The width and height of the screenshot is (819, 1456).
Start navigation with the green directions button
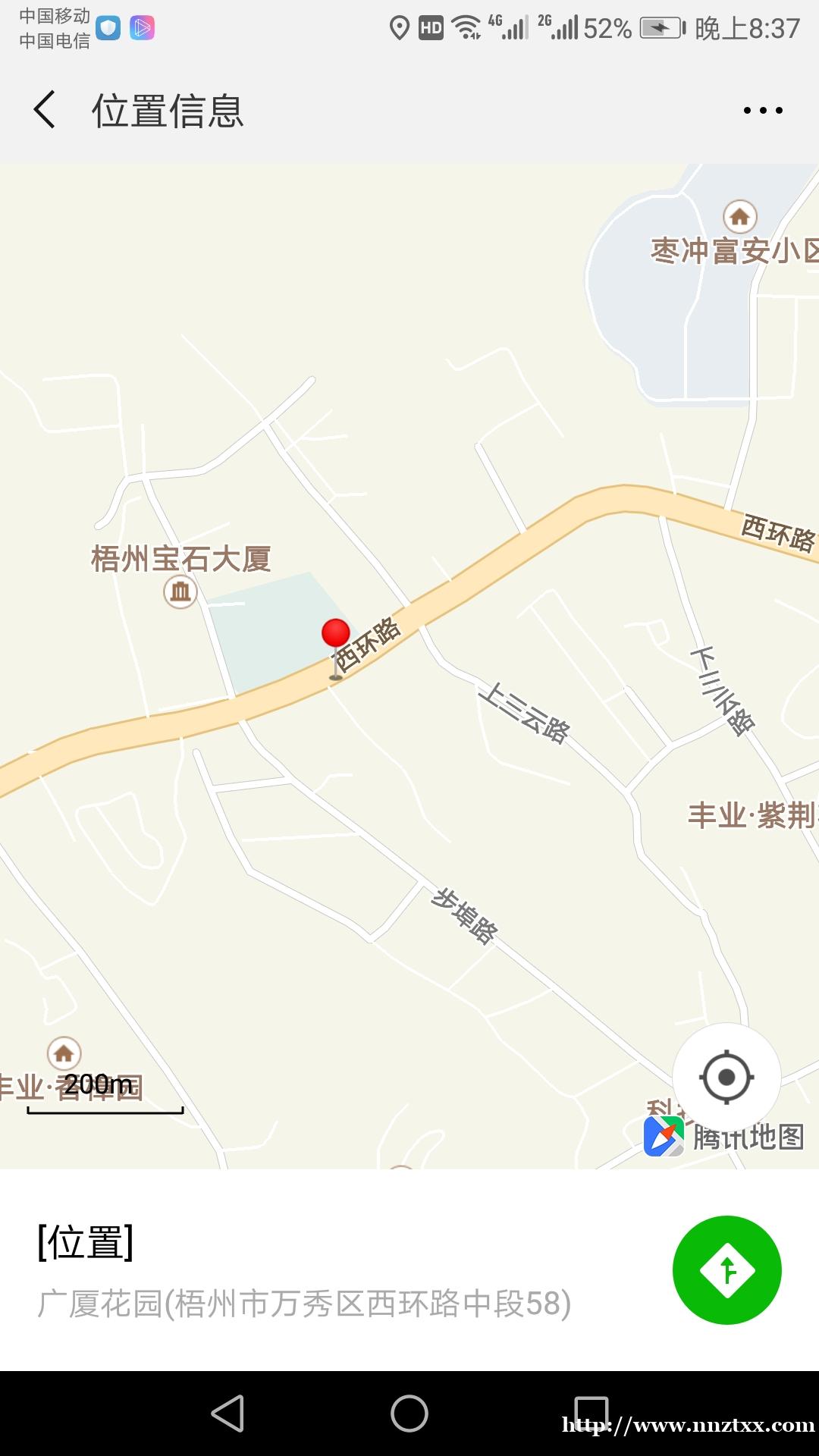tap(726, 1270)
